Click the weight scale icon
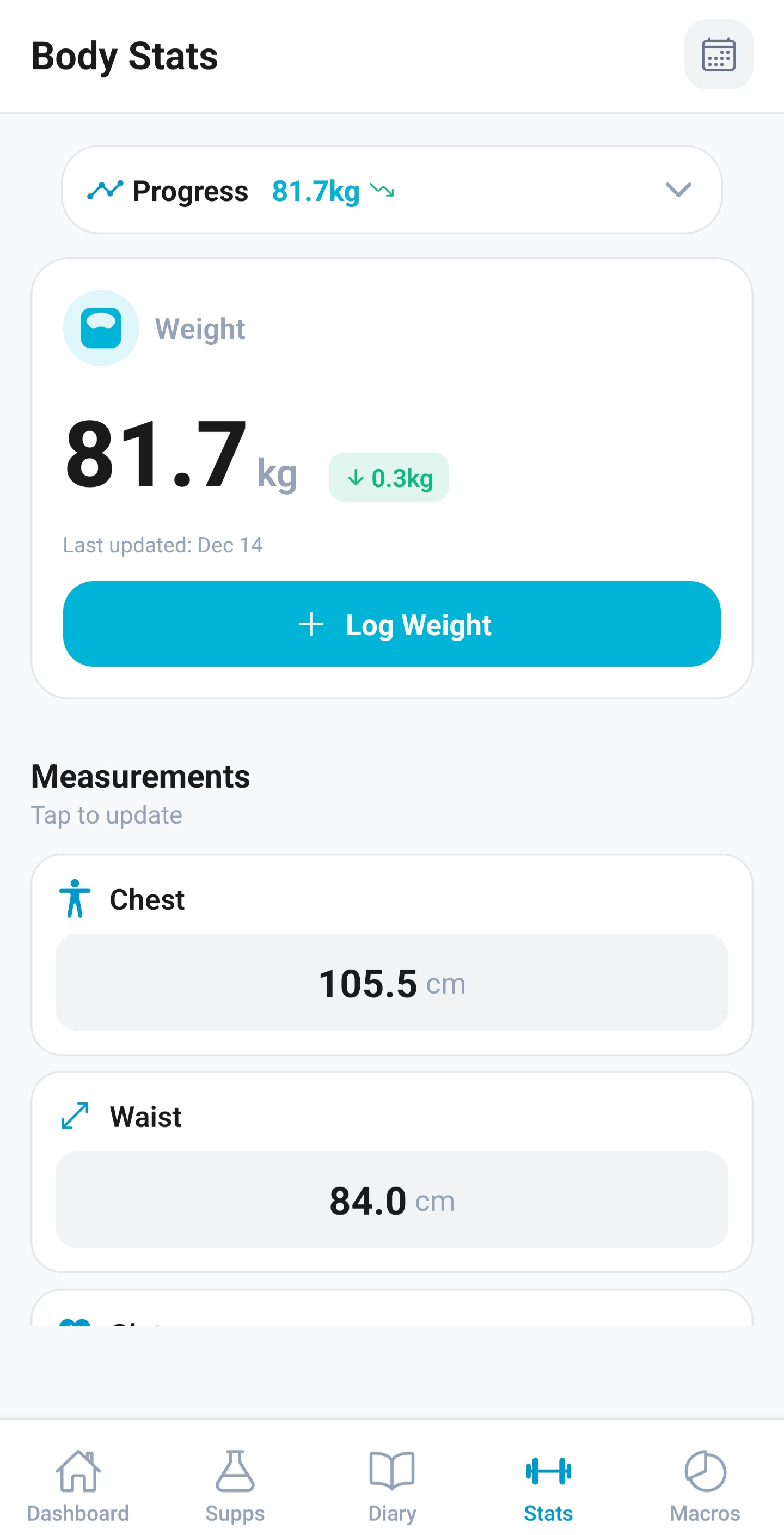784x1535 pixels. pyautogui.click(x=101, y=327)
